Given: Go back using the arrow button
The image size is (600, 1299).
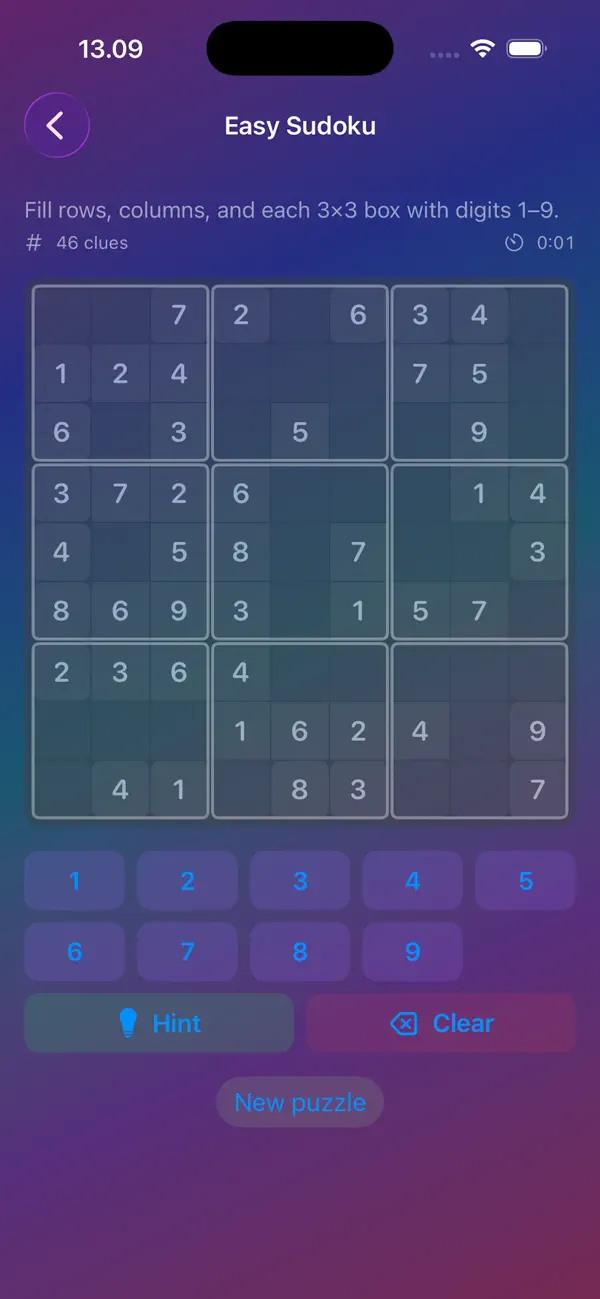Looking at the screenshot, I should (x=57, y=125).
